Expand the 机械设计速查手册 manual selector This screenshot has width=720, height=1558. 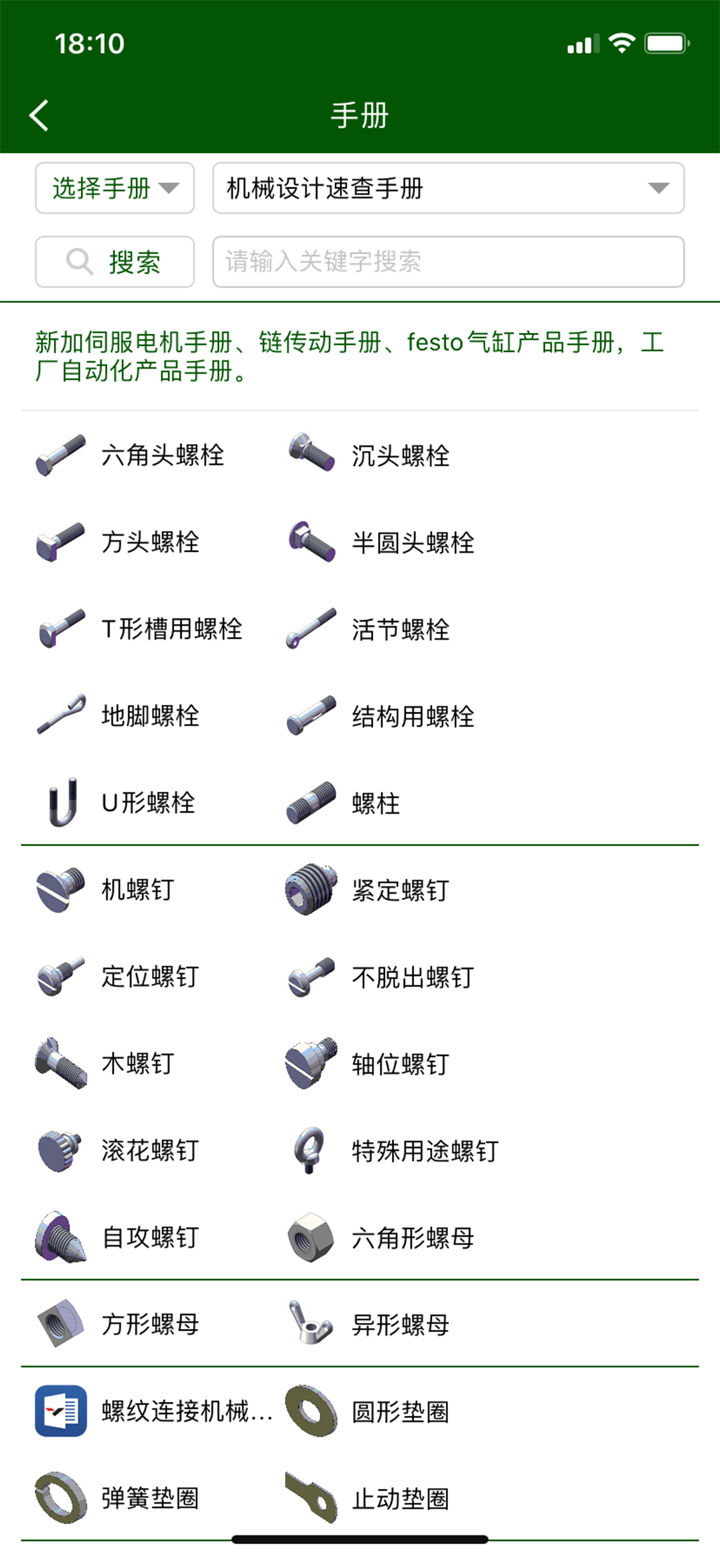[447, 188]
